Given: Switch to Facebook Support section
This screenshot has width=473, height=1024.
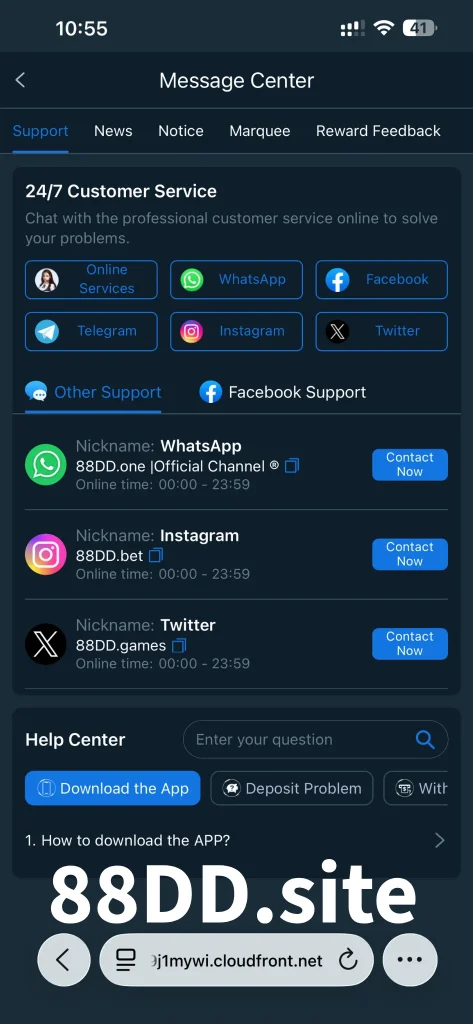Looking at the screenshot, I should click(283, 392).
